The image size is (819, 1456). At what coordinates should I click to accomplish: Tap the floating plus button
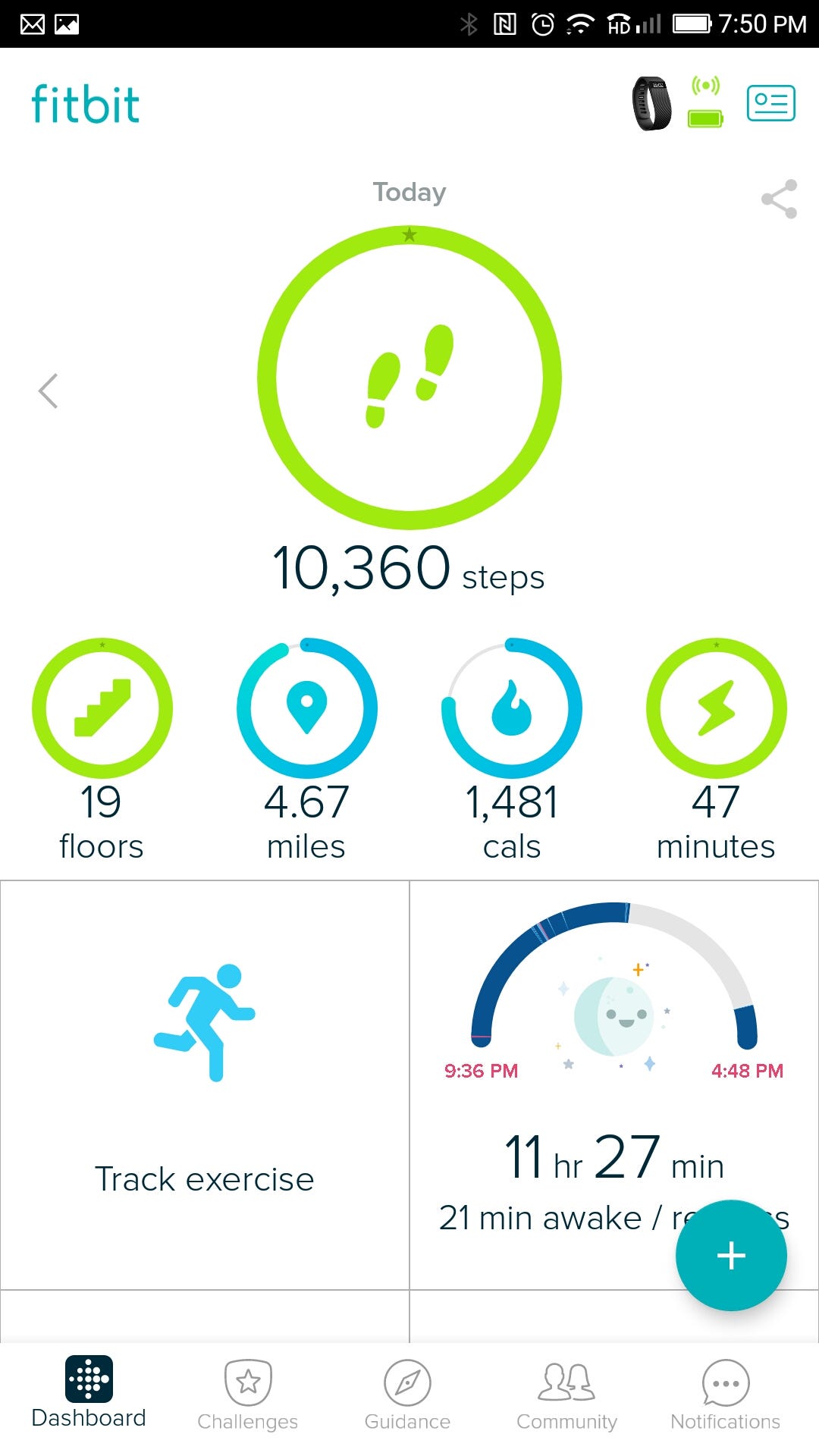(x=731, y=1256)
